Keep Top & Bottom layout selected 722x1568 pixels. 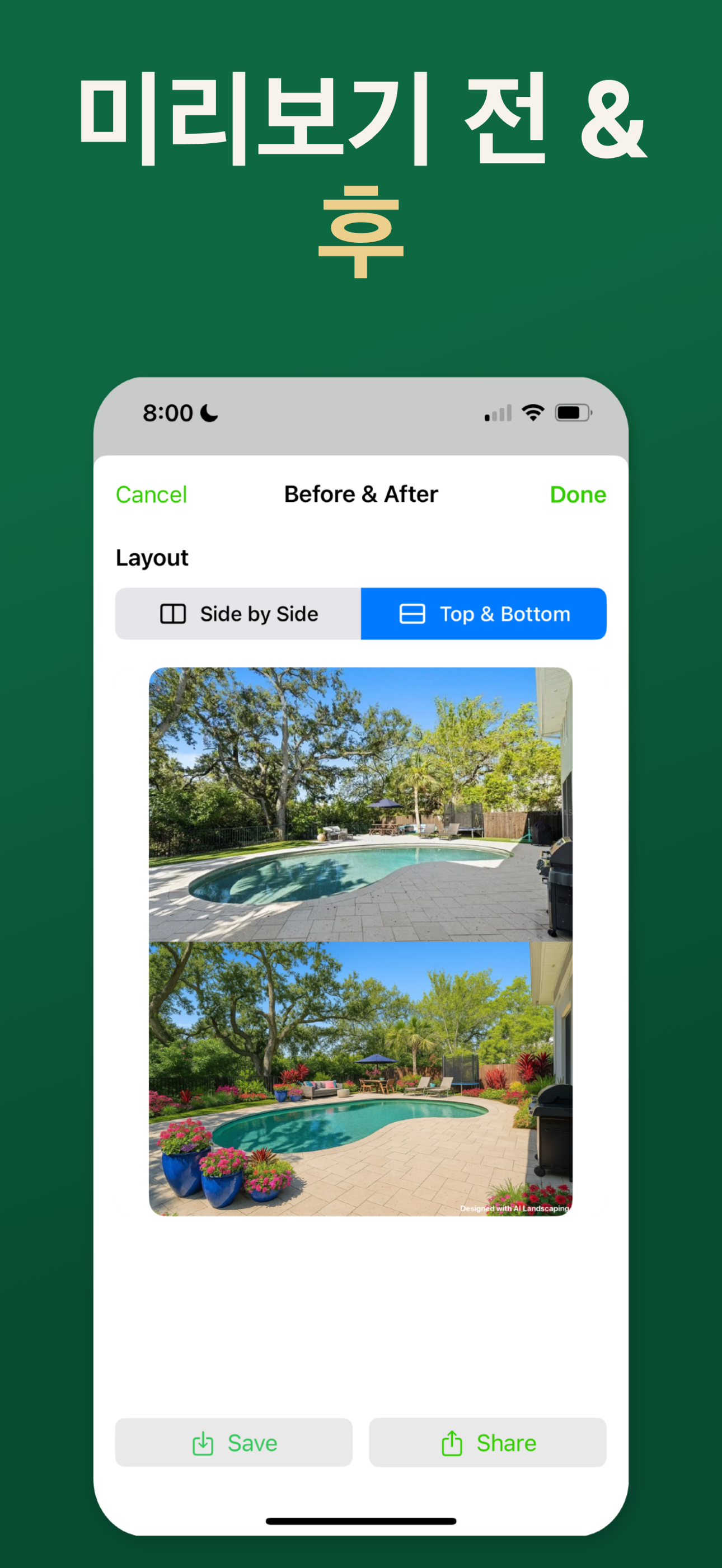pos(484,614)
